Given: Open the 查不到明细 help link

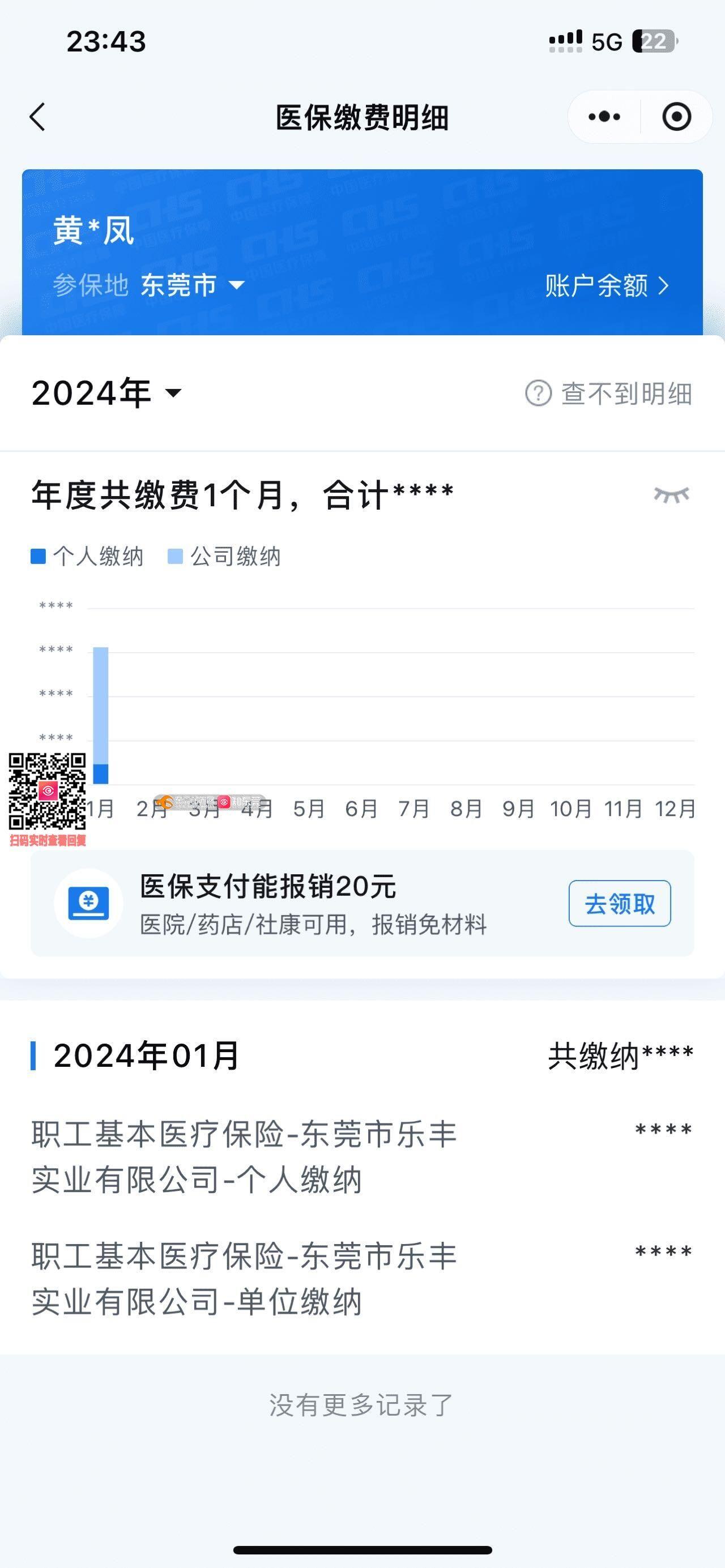Looking at the screenshot, I should coord(609,394).
